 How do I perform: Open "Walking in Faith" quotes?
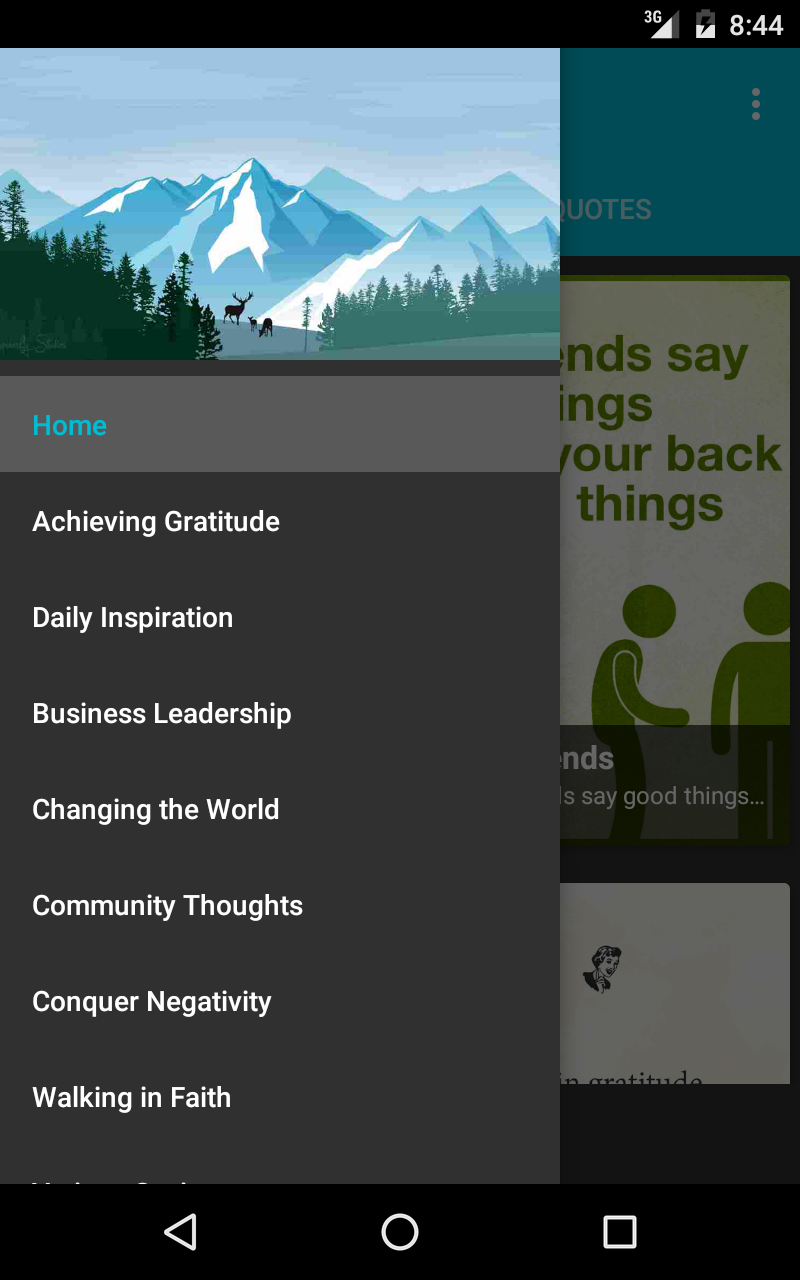pos(131,1097)
